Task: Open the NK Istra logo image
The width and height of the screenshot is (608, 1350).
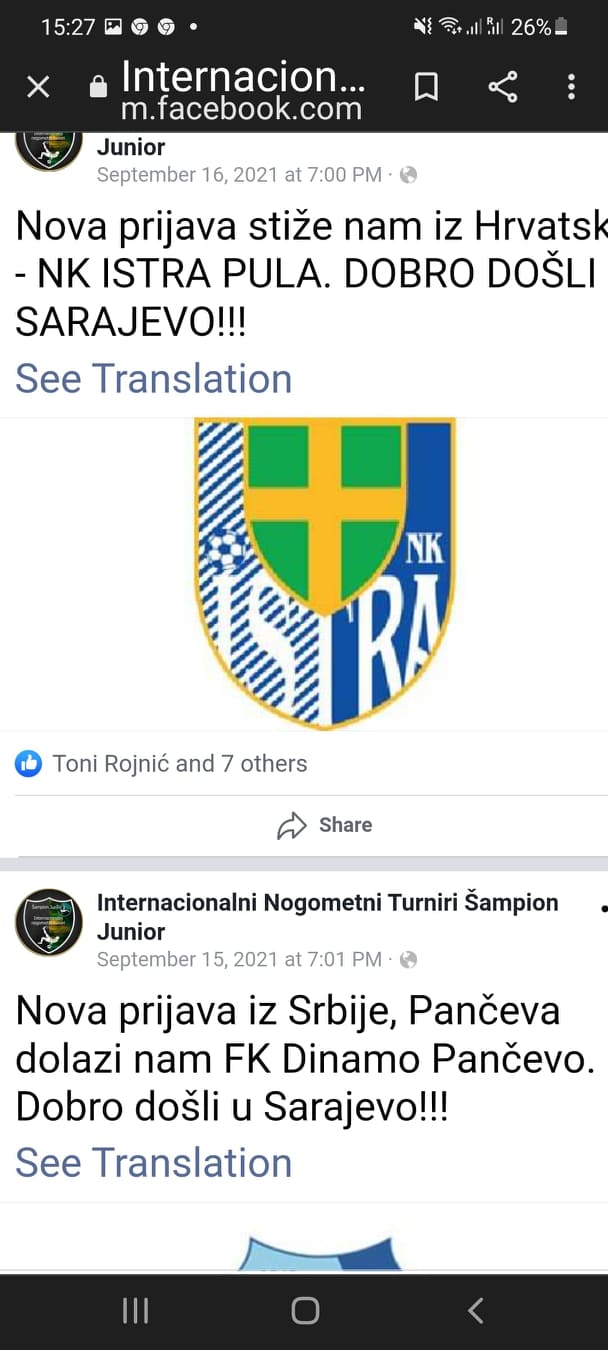Action: coord(325,573)
